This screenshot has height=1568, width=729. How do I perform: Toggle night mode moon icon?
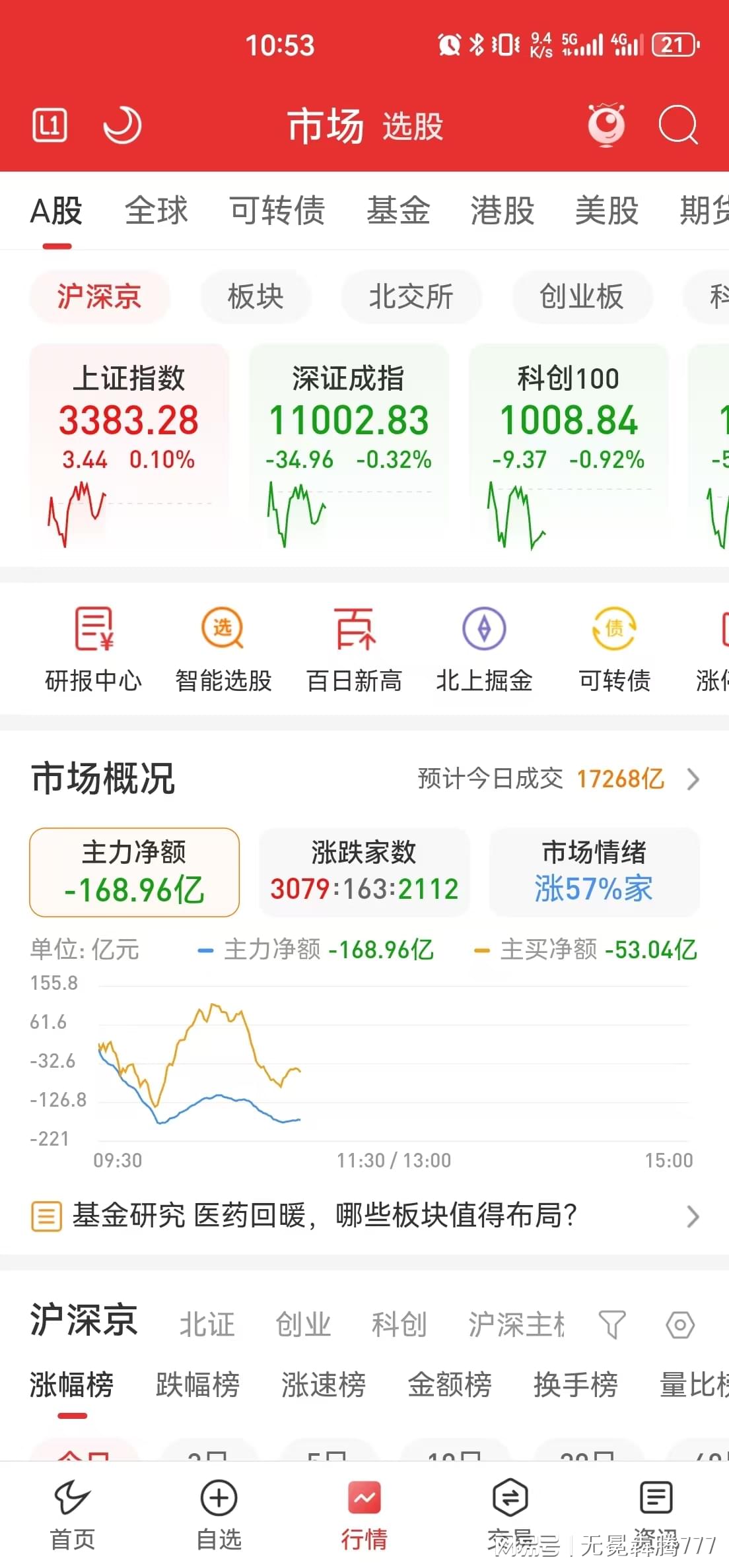click(122, 125)
